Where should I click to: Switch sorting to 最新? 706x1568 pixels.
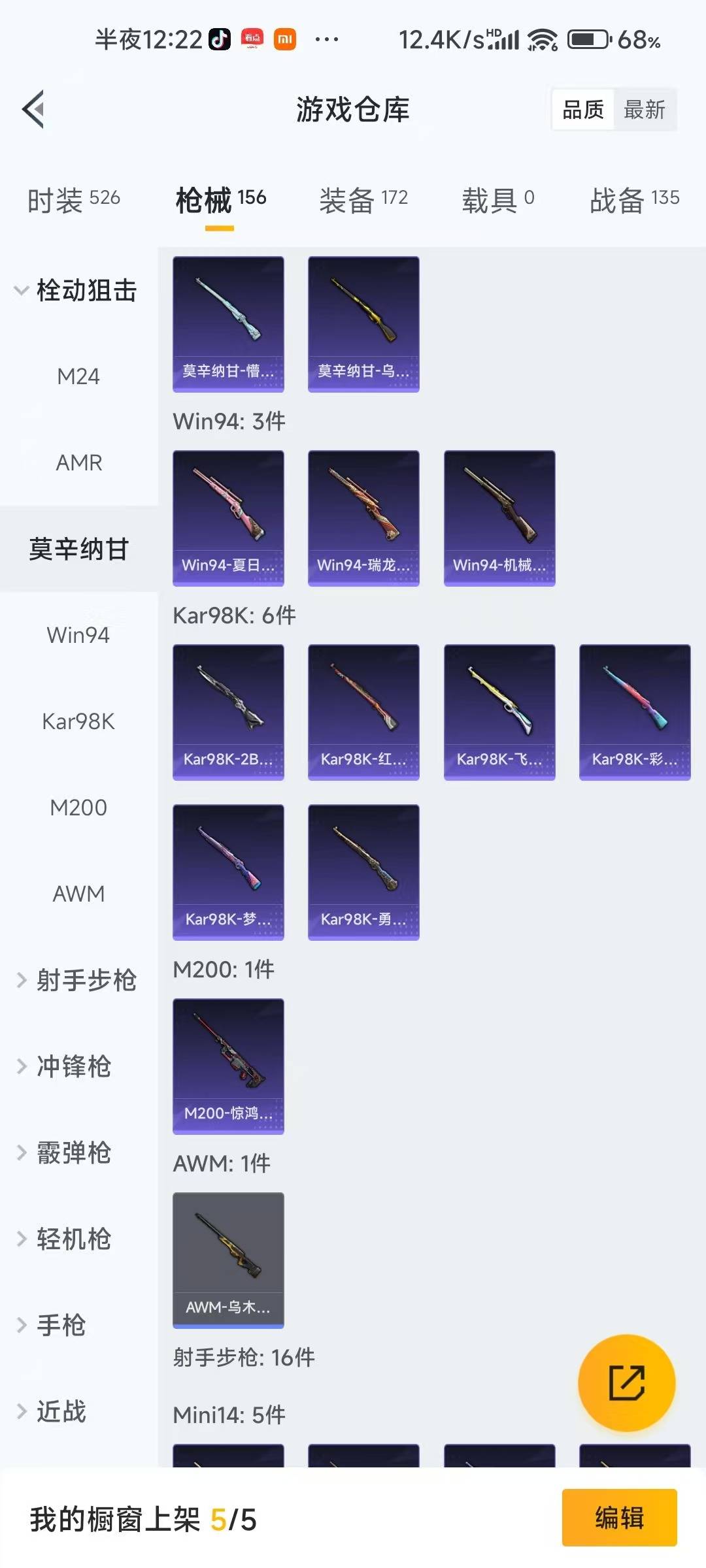[645, 110]
